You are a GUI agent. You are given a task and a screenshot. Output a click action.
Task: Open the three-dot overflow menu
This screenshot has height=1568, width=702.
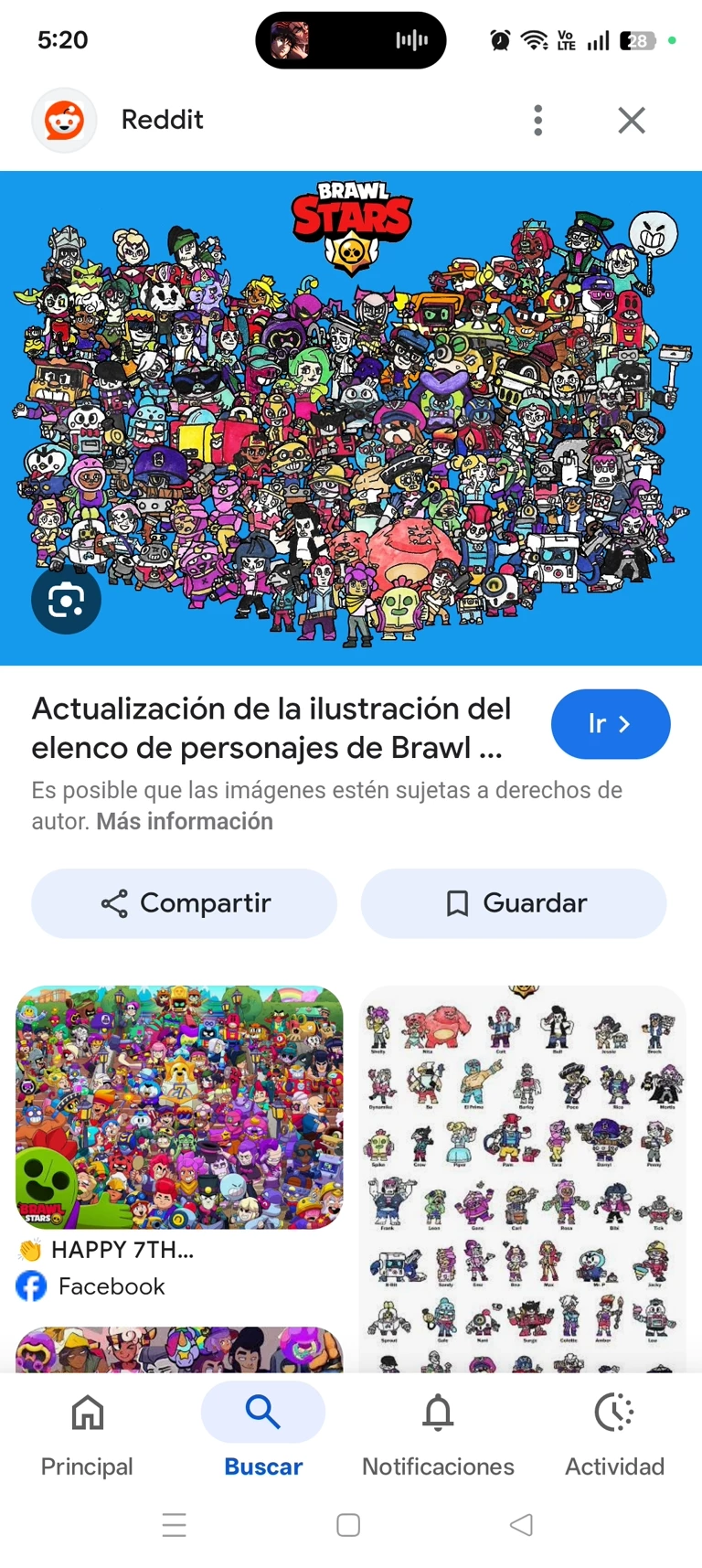[x=537, y=120]
